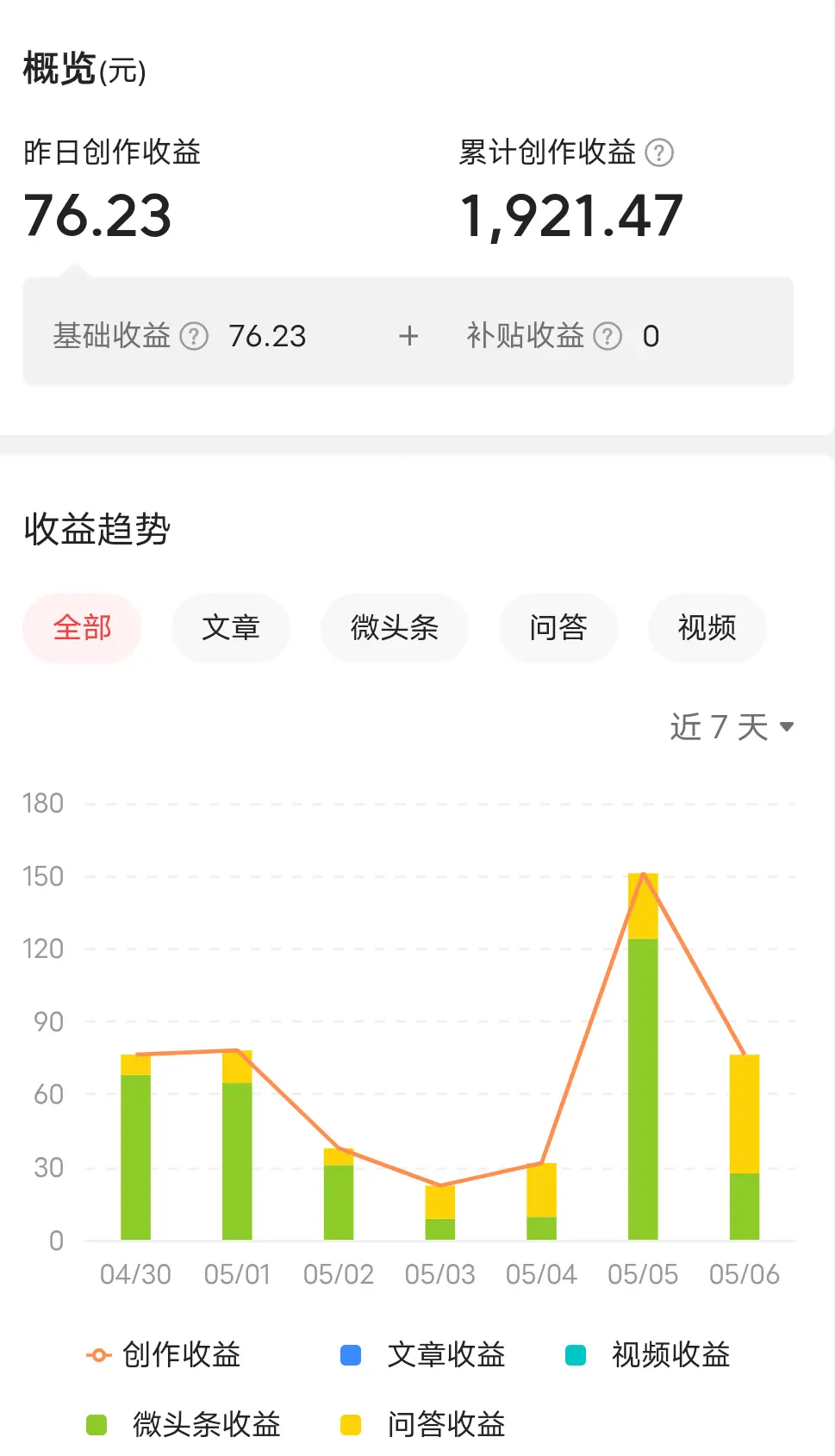This screenshot has width=835, height=1456.
Task: Switch to the 视频 tab
Action: [x=707, y=628]
